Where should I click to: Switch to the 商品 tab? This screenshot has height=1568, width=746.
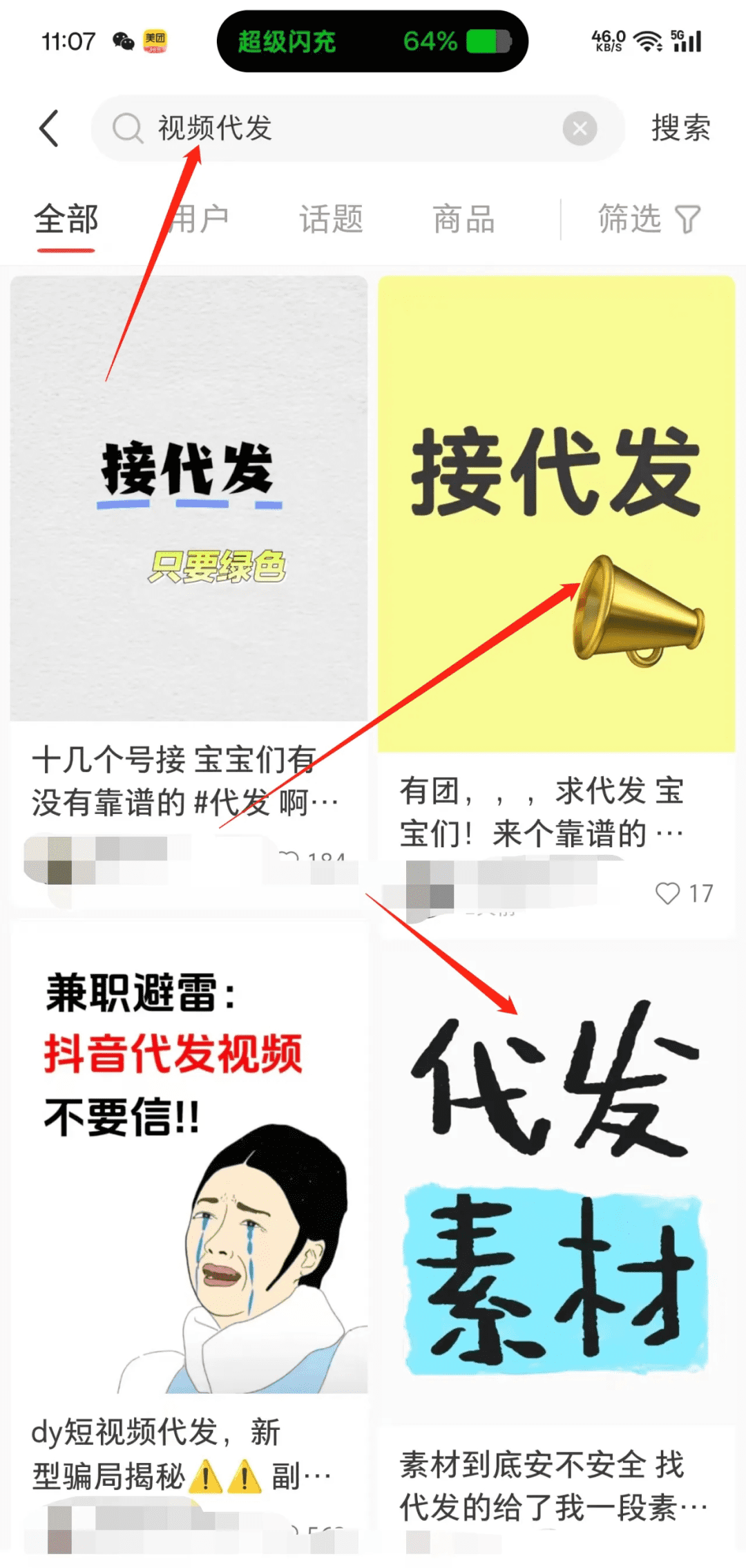[x=464, y=220]
